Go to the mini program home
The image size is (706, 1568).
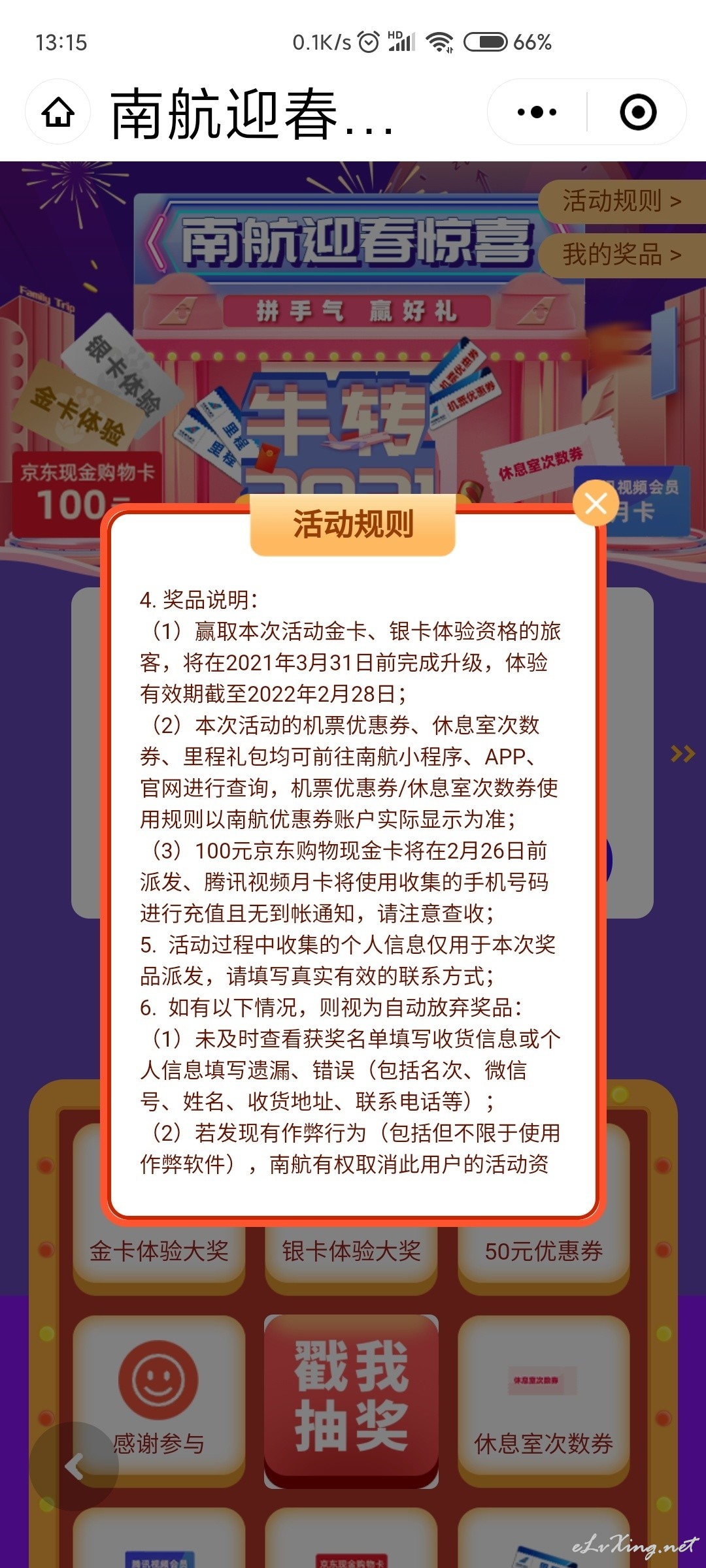tap(58, 112)
